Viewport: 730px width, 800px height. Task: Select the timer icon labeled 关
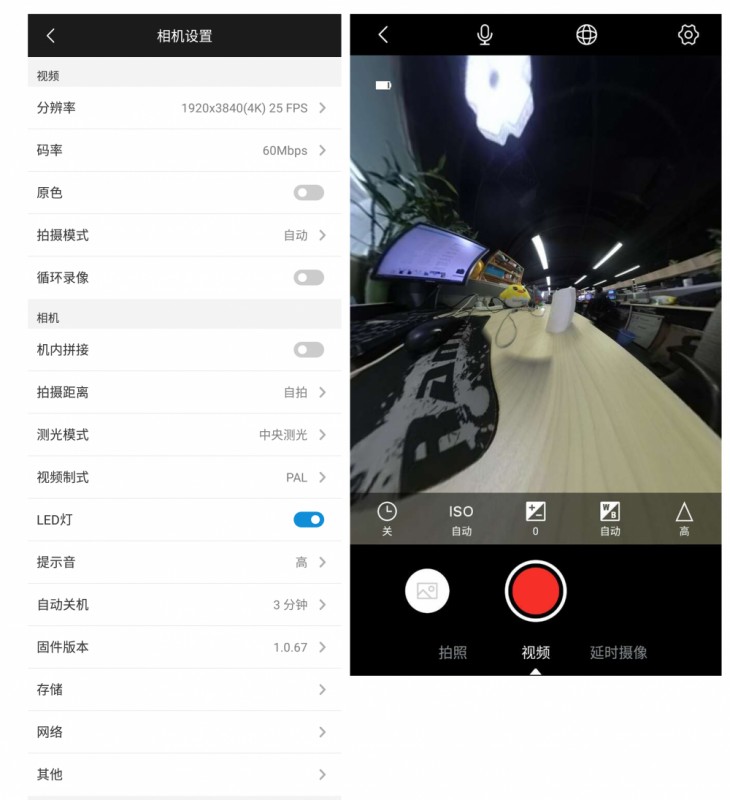click(x=386, y=518)
